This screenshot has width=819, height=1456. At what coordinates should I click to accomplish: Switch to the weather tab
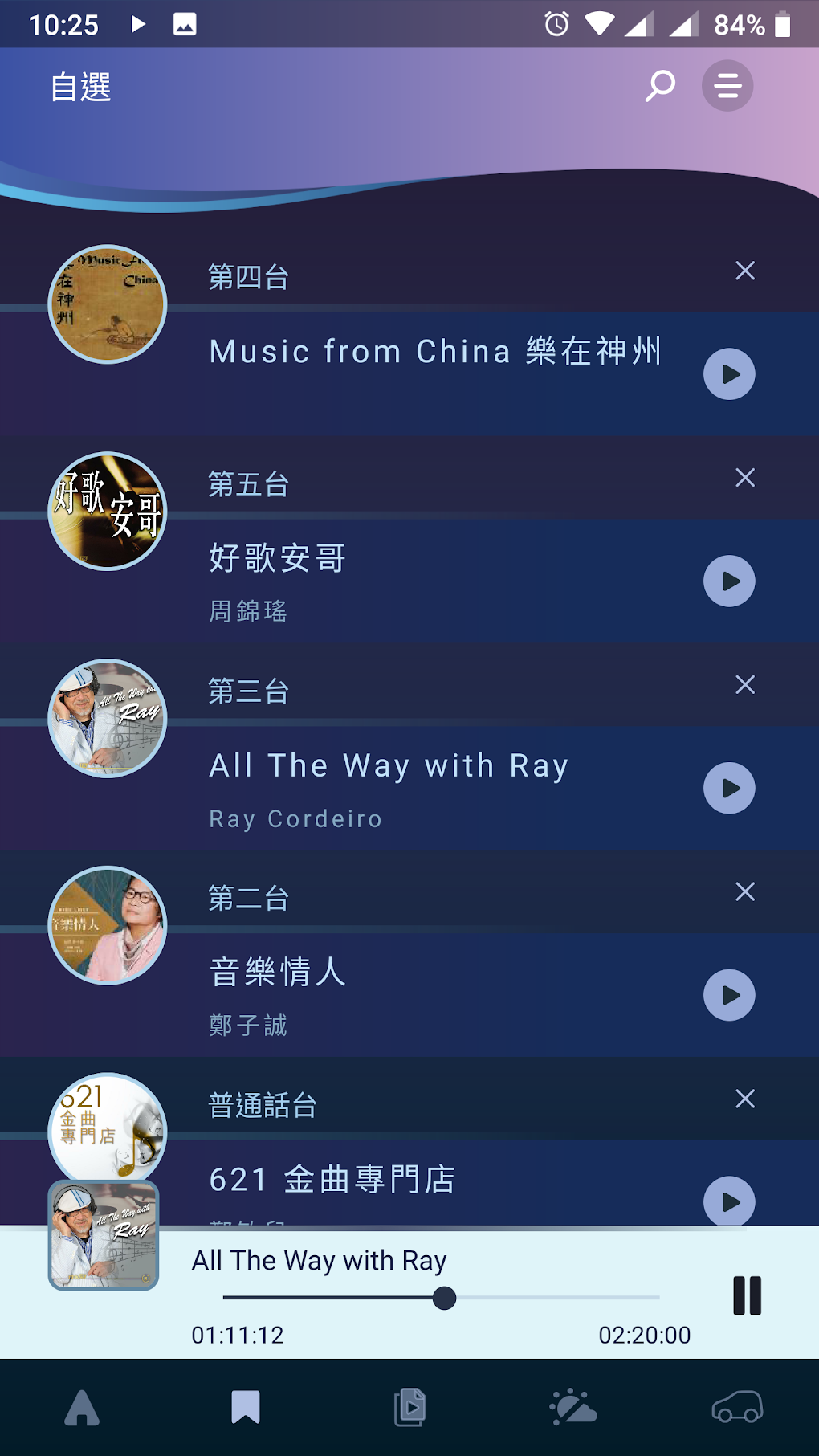tap(573, 1408)
